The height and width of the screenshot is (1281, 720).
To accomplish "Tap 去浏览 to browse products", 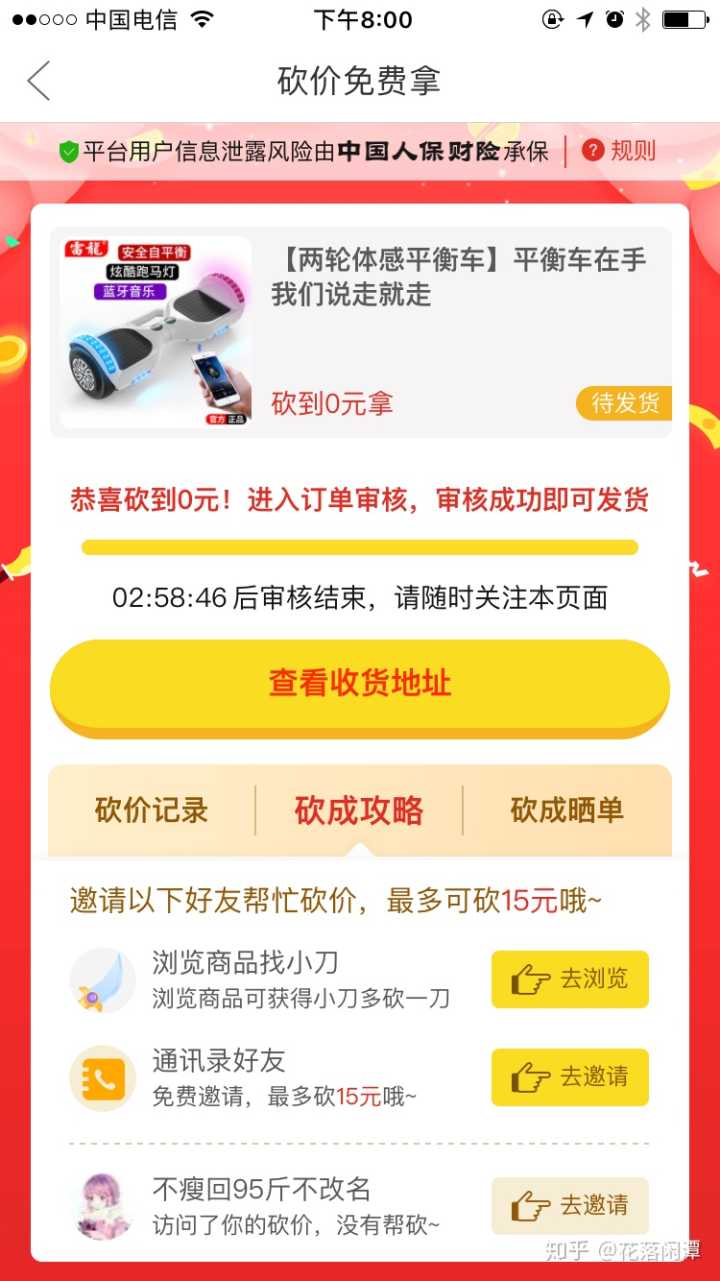I will click(x=570, y=979).
